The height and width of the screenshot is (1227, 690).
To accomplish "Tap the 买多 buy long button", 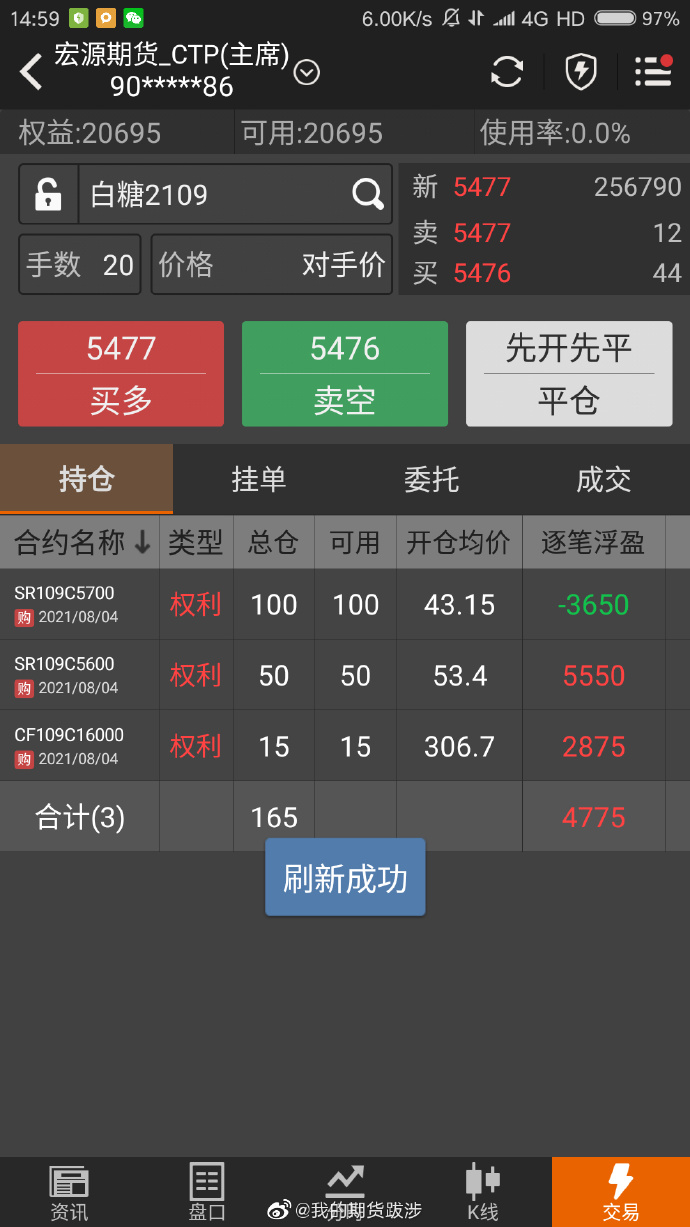I will [121, 374].
